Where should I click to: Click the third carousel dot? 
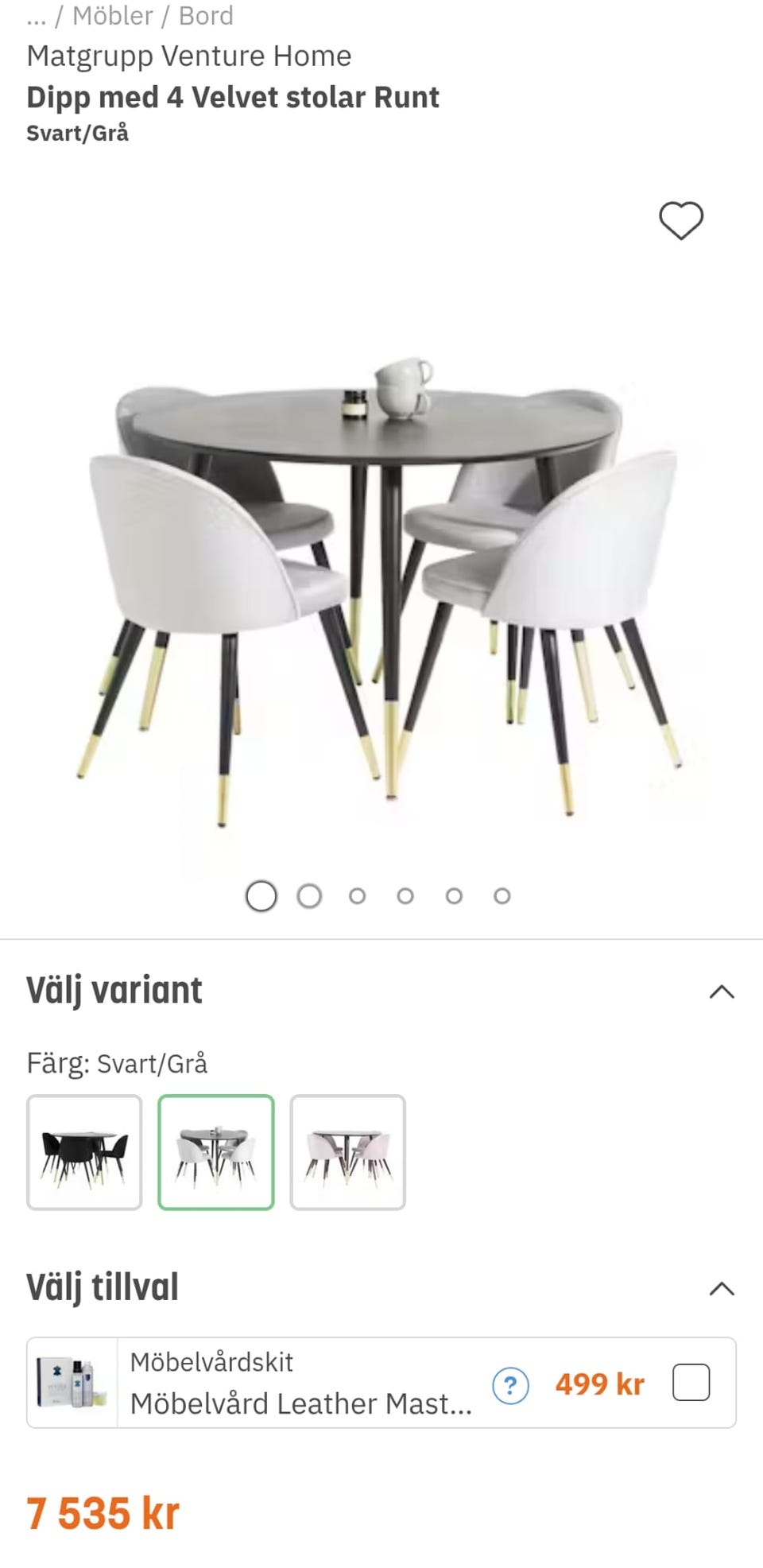point(358,895)
